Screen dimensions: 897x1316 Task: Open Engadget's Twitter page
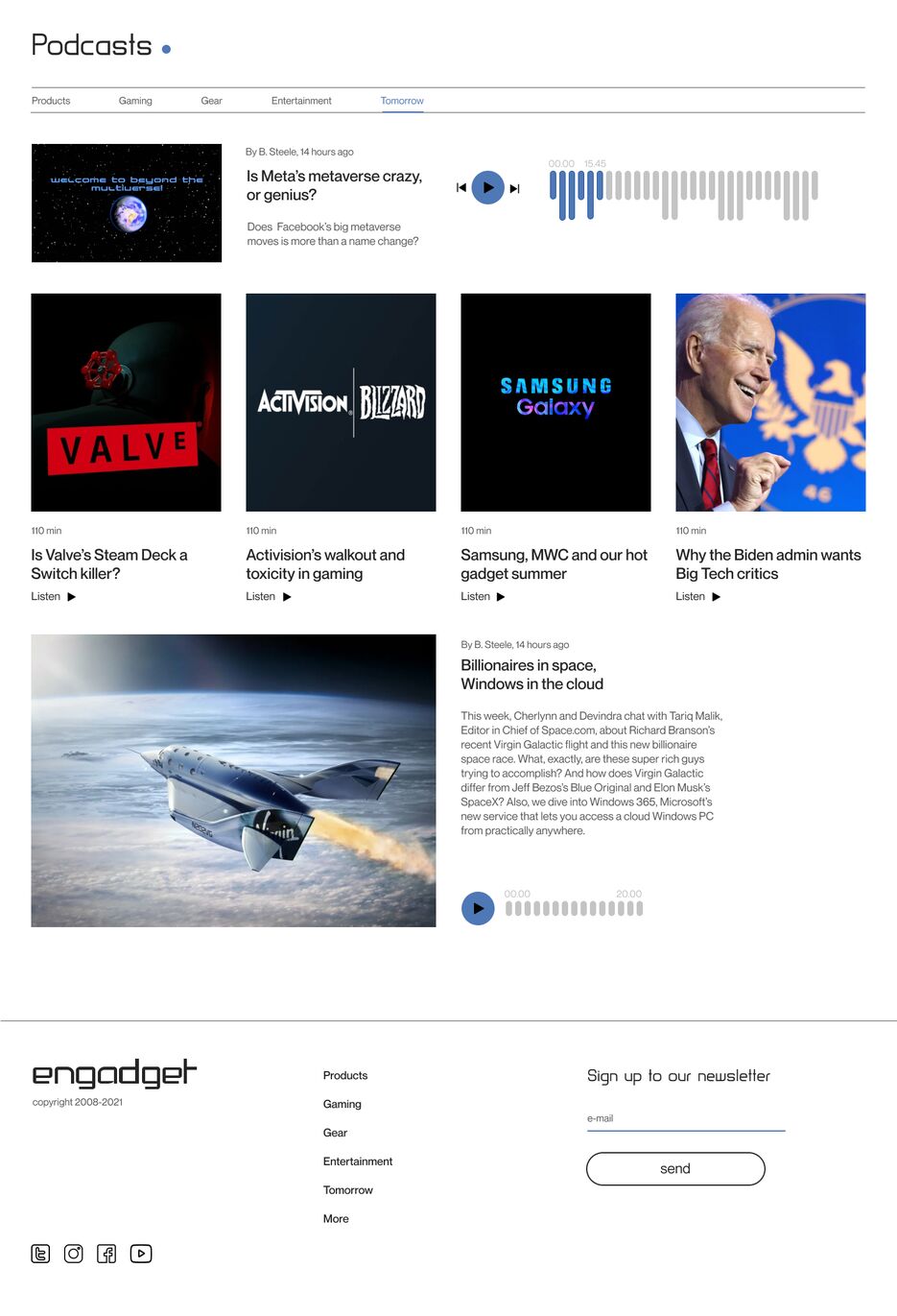pyautogui.click(x=40, y=1253)
